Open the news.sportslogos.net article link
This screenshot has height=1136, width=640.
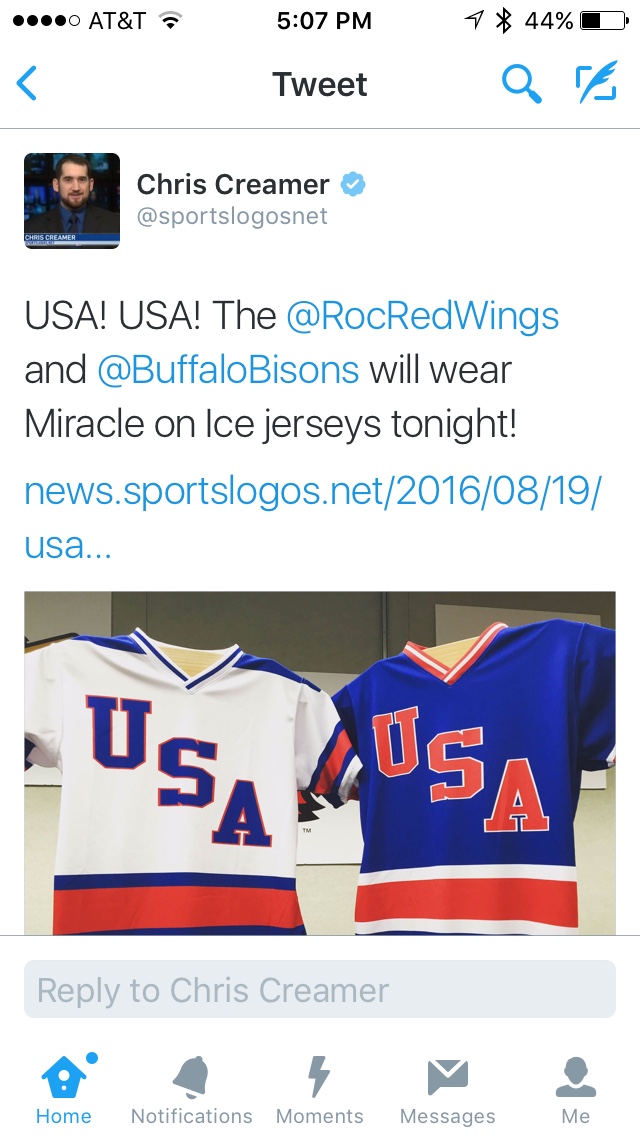311,493
